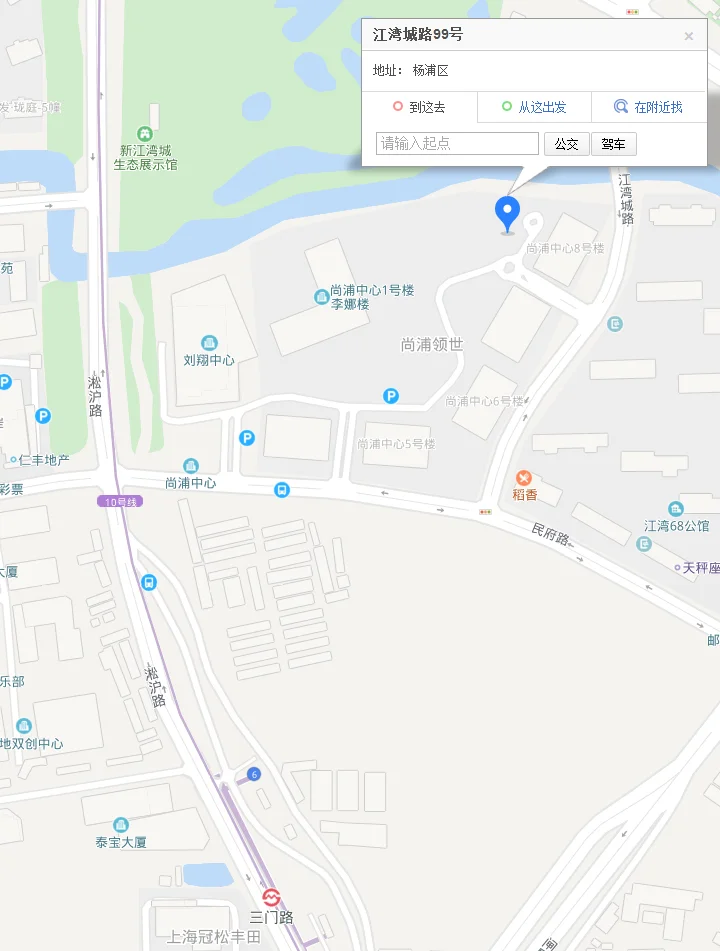720x951 pixels.
Task: Close the 江湾城路99号 info window
Action: point(688,35)
